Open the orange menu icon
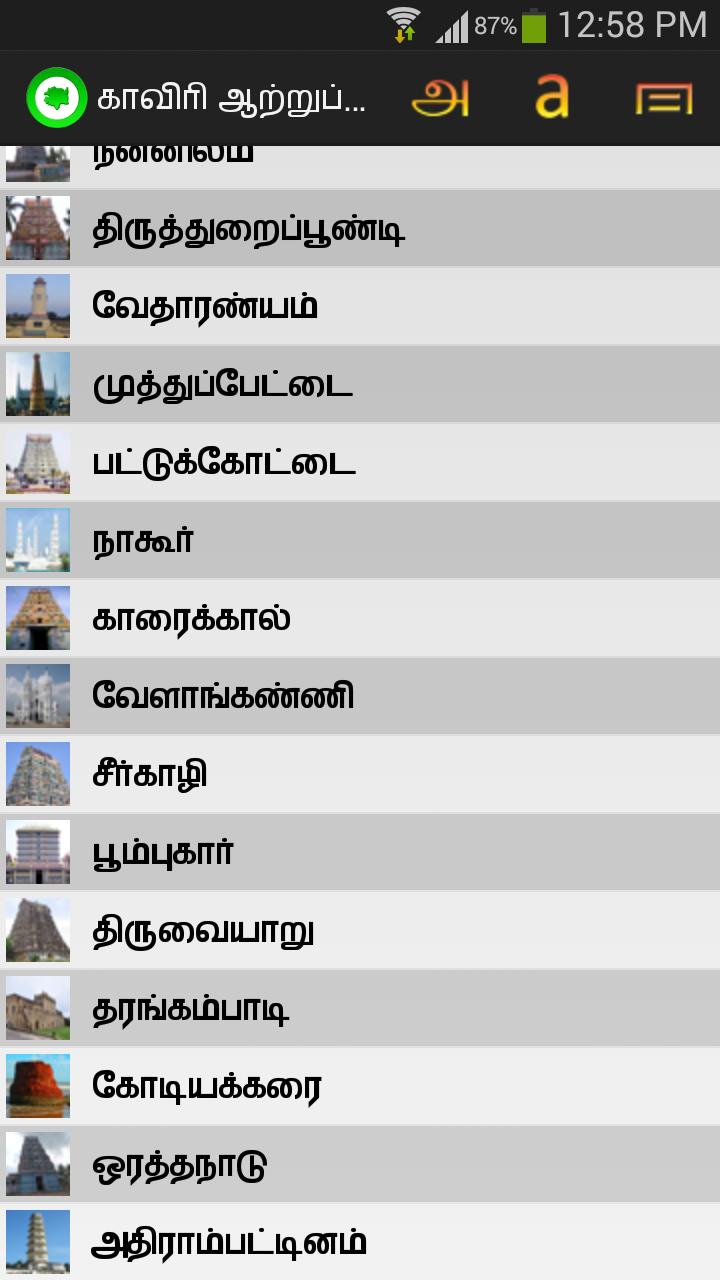The height and width of the screenshot is (1280, 720). click(x=664, y=98)
